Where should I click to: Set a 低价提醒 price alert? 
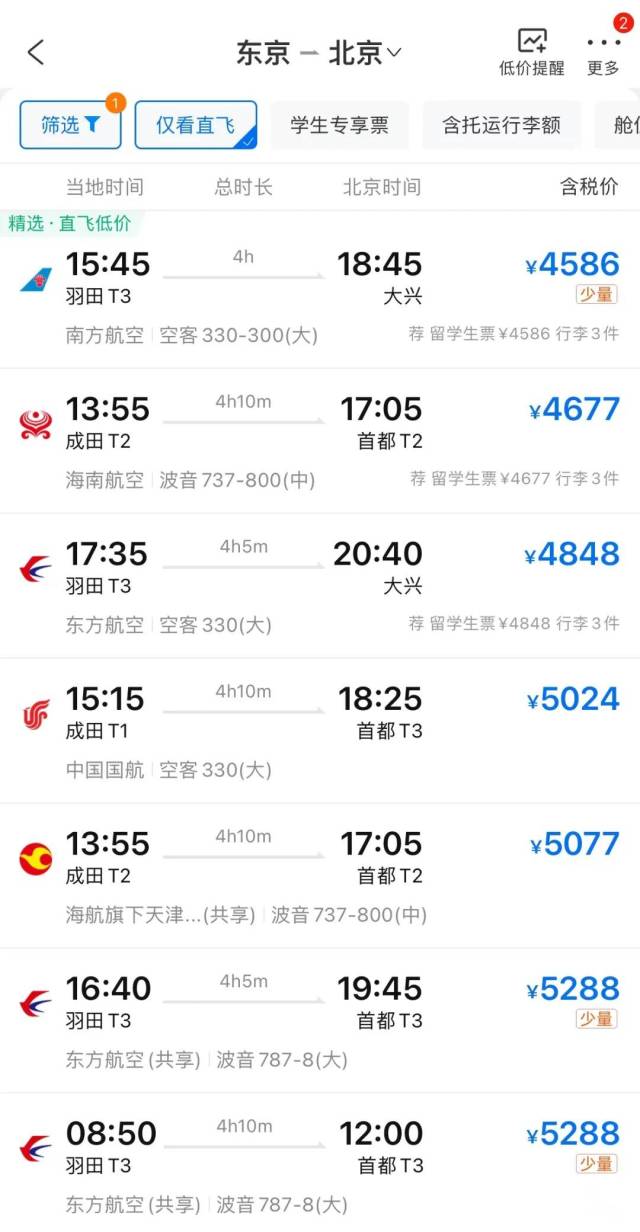point(532,52)
